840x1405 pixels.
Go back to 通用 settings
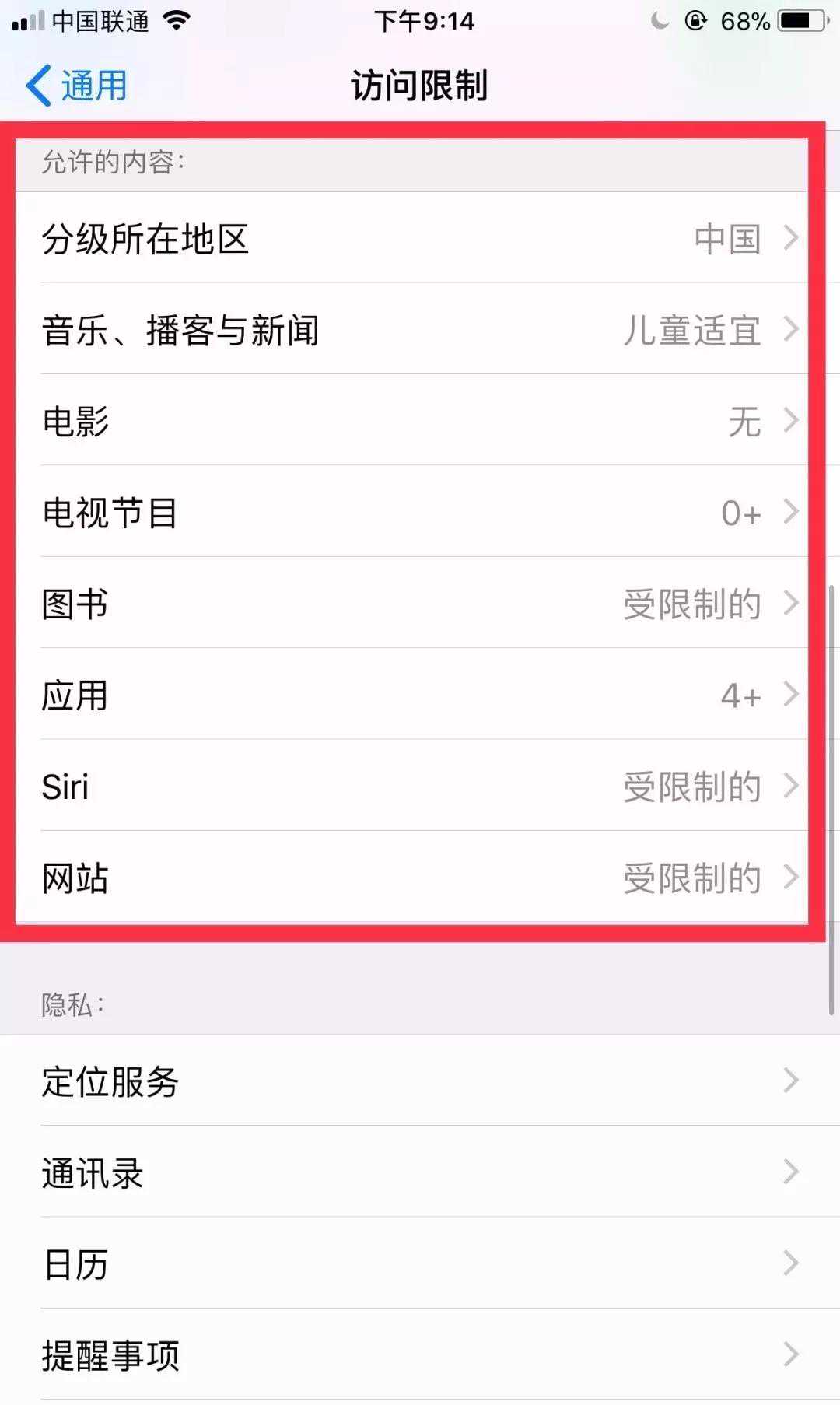click(76, 85)
